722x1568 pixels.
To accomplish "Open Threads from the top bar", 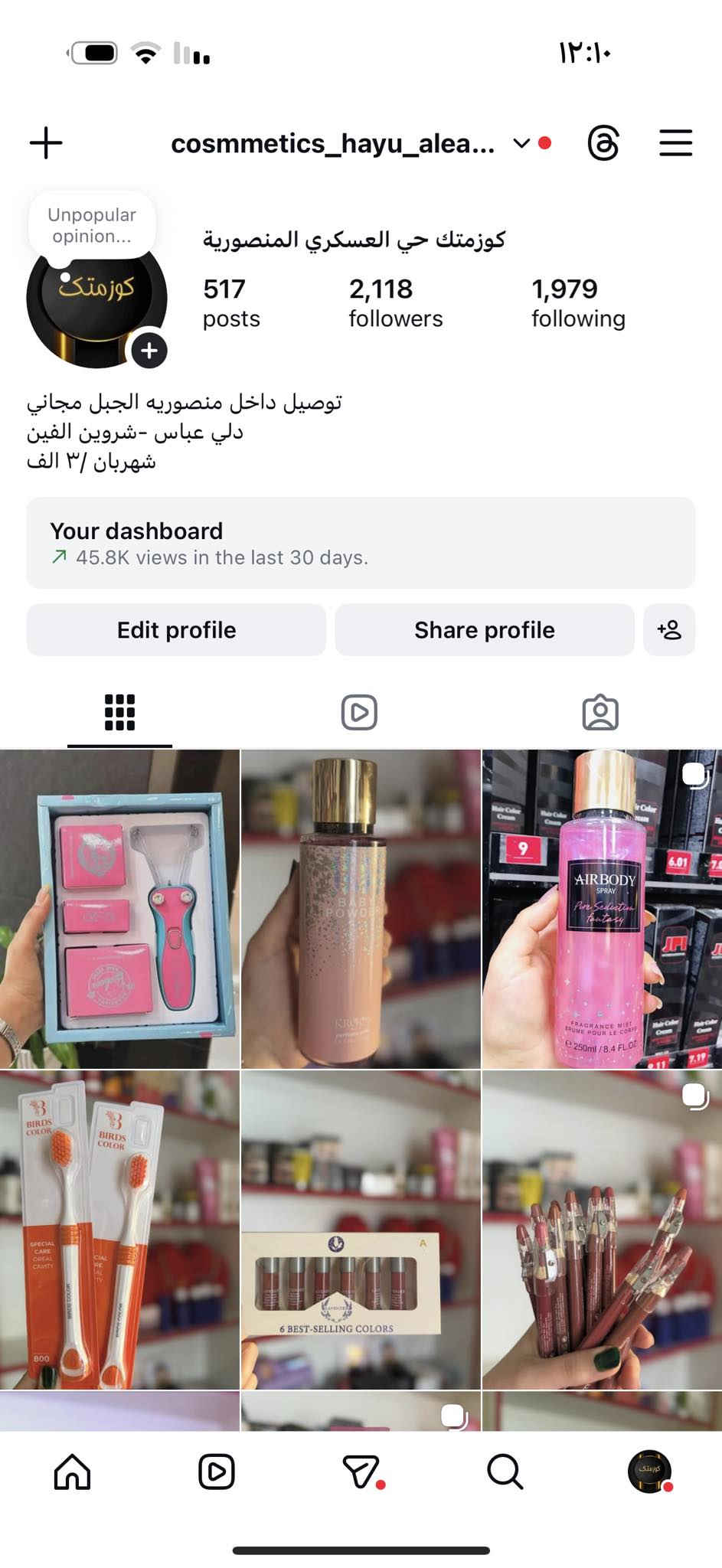I will tap(603, 143).
